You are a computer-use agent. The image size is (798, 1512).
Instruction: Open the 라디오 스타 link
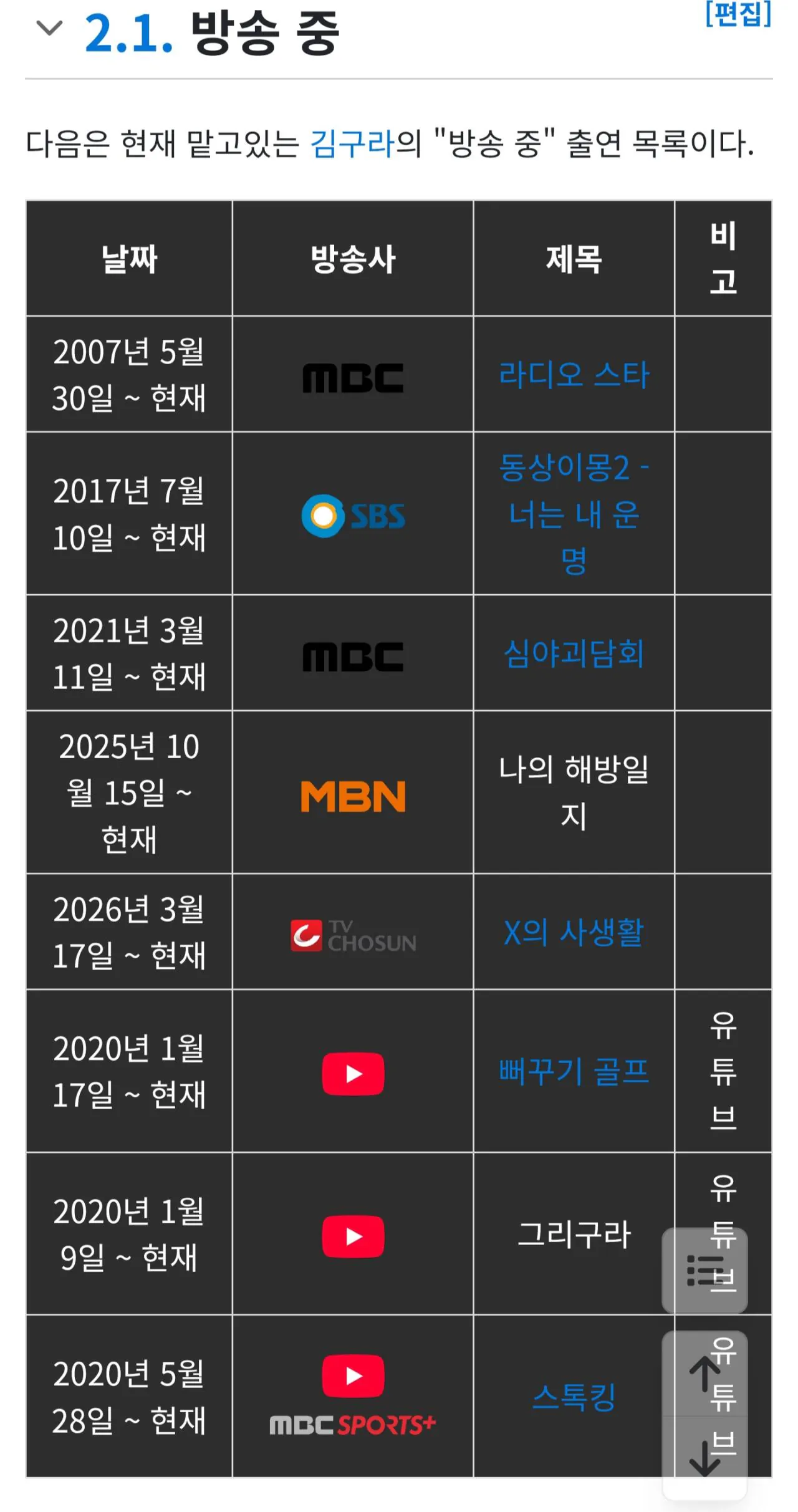pyautogui.click(x=574, y=375)
